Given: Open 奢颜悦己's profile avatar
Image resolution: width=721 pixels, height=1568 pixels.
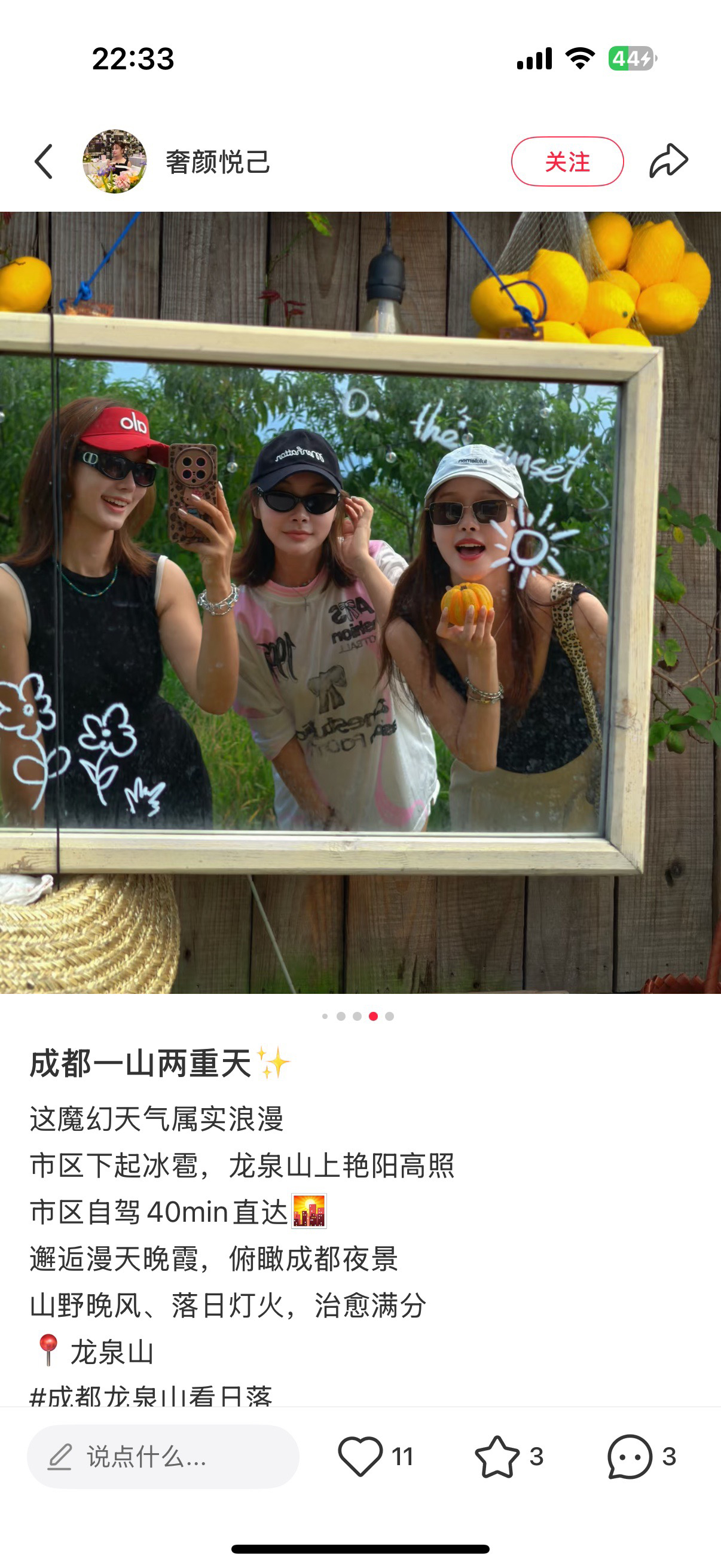Looking at the screenshot, I should tap(114, 162).
